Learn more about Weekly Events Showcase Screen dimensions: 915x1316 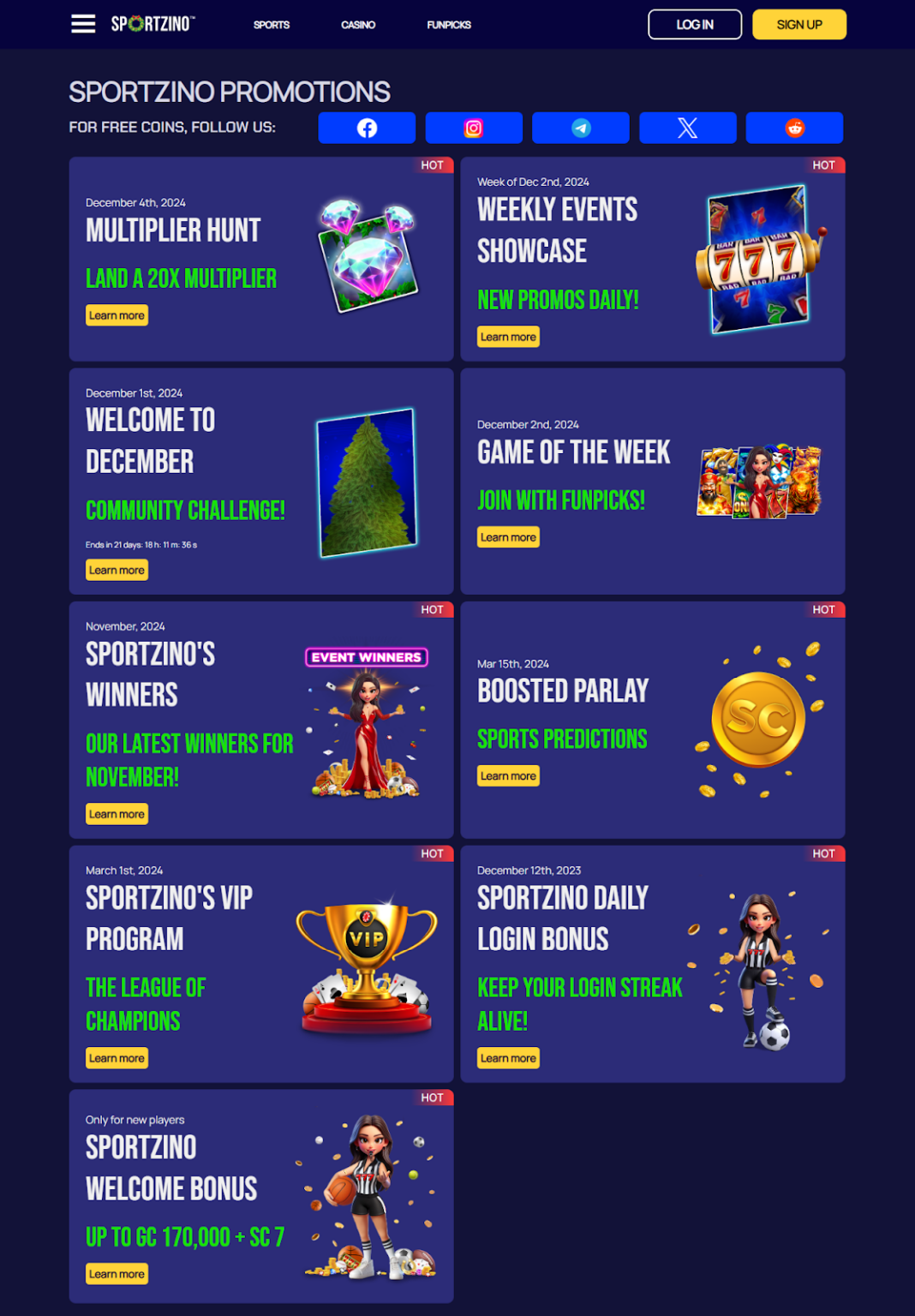tap(508, 337)
